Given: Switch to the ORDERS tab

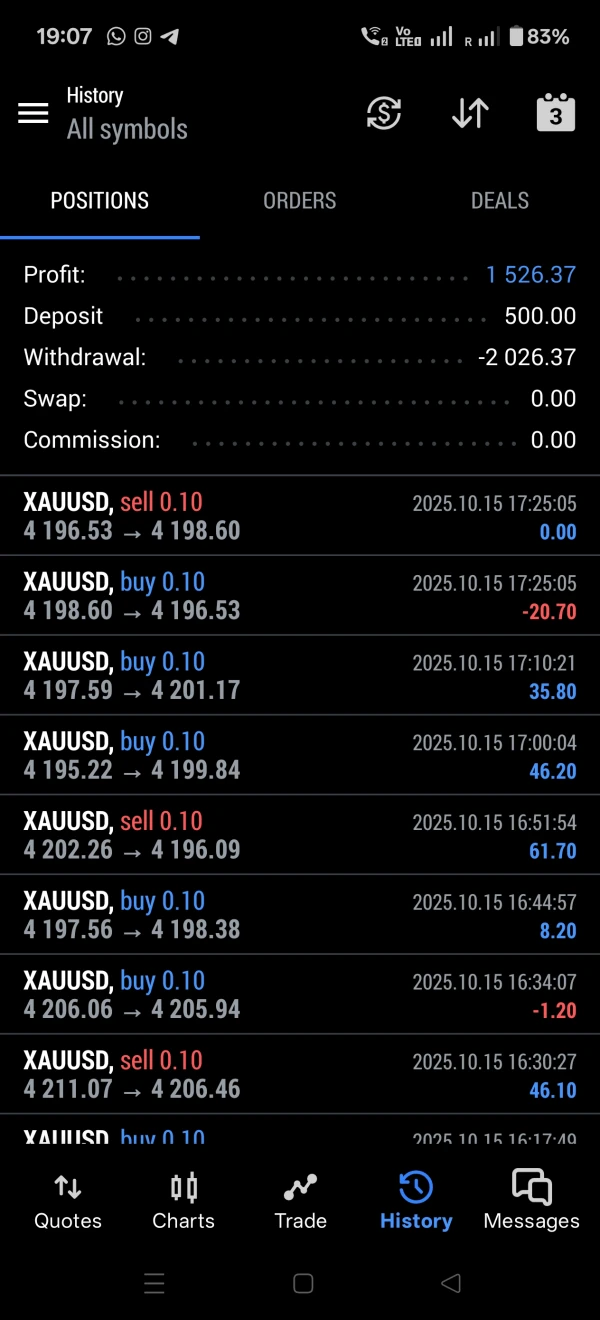Looking at the screenshot, I should [299, 201].
